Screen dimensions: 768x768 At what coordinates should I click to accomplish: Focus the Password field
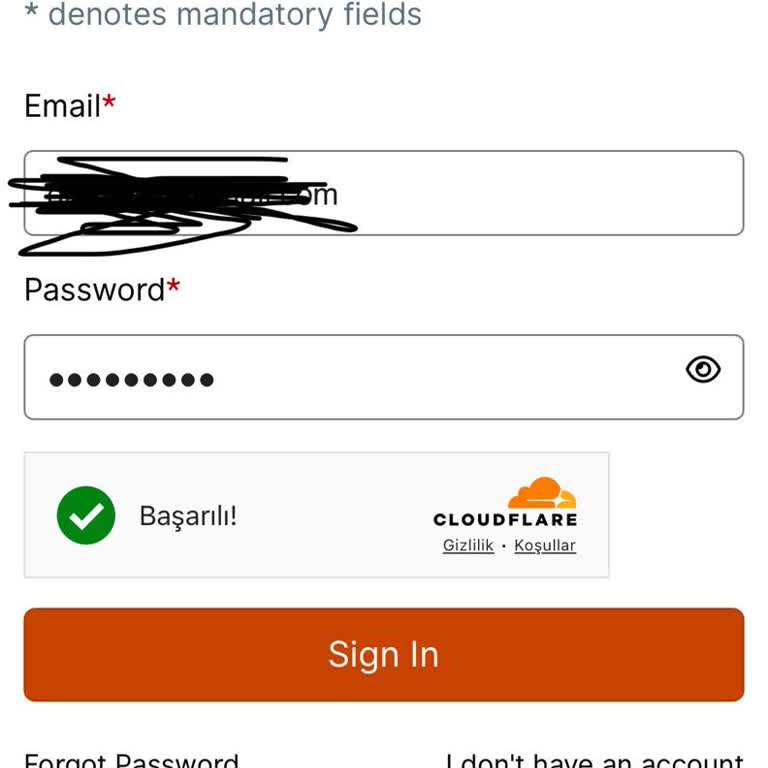coord(350,378)
